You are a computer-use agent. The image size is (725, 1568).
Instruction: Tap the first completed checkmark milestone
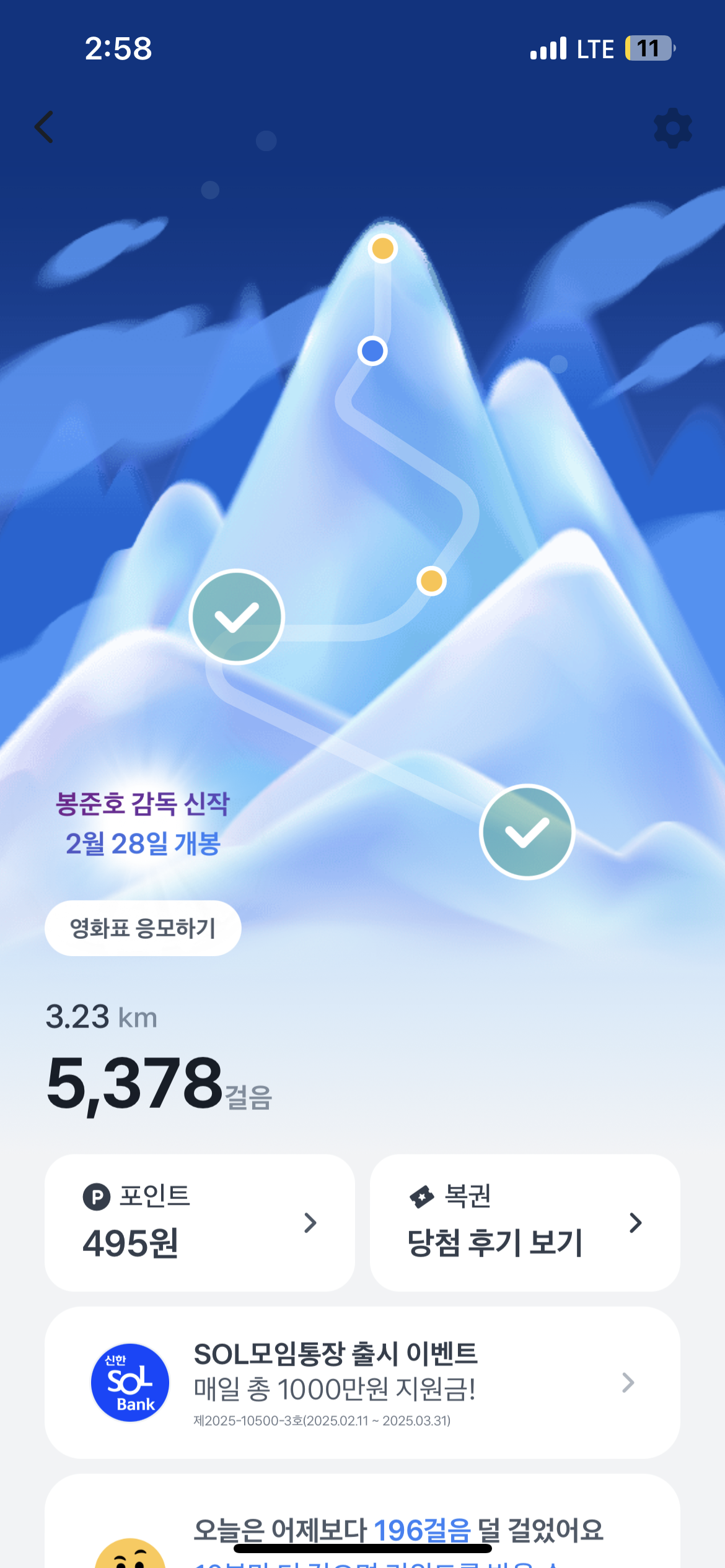tap(527, 831)
